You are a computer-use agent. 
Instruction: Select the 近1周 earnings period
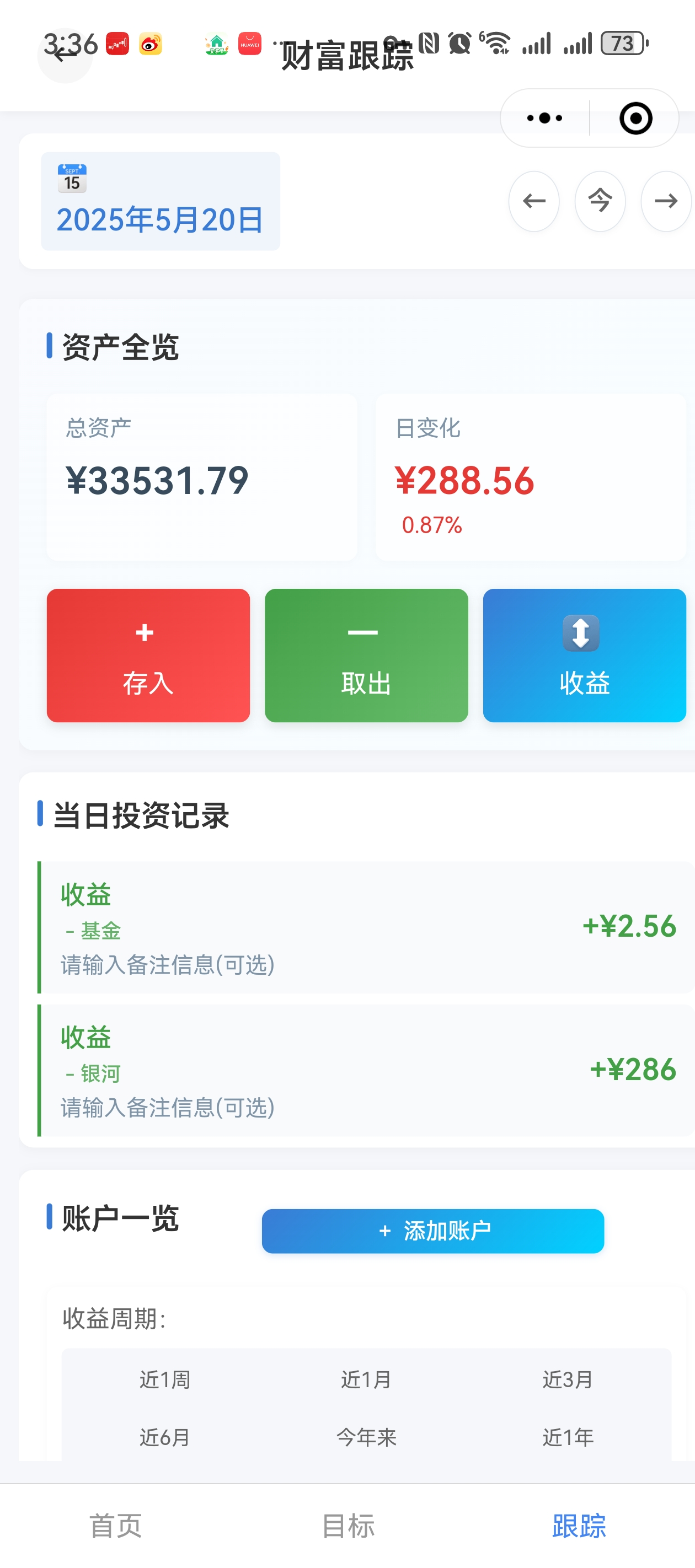pos(164,1379)
